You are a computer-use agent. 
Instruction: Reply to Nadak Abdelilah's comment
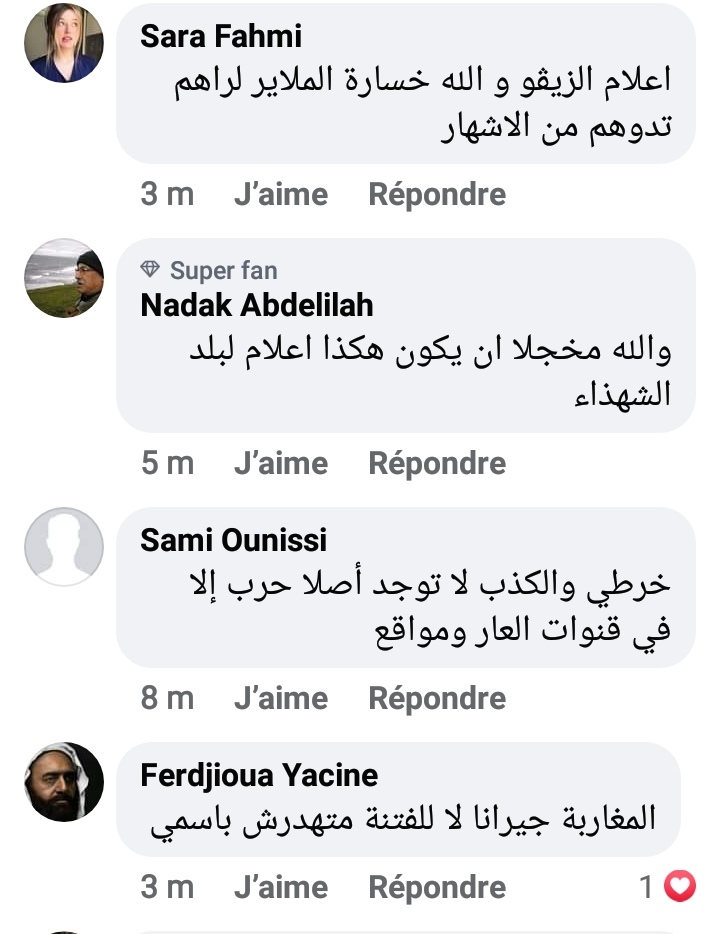click(437, 463)
